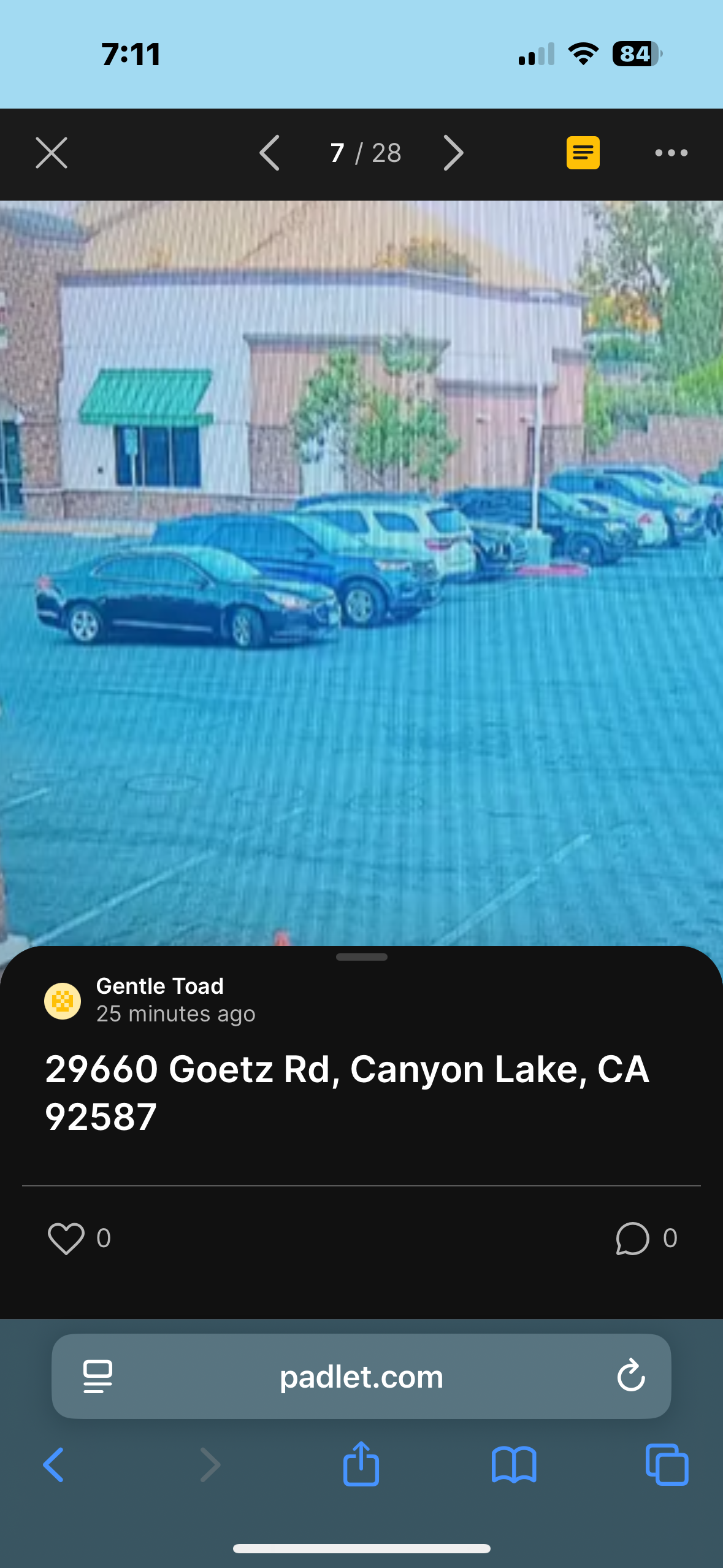This screenshot has width=723, height=1568.
Task: Tap the parking lot photo
Action: [361, 571]
